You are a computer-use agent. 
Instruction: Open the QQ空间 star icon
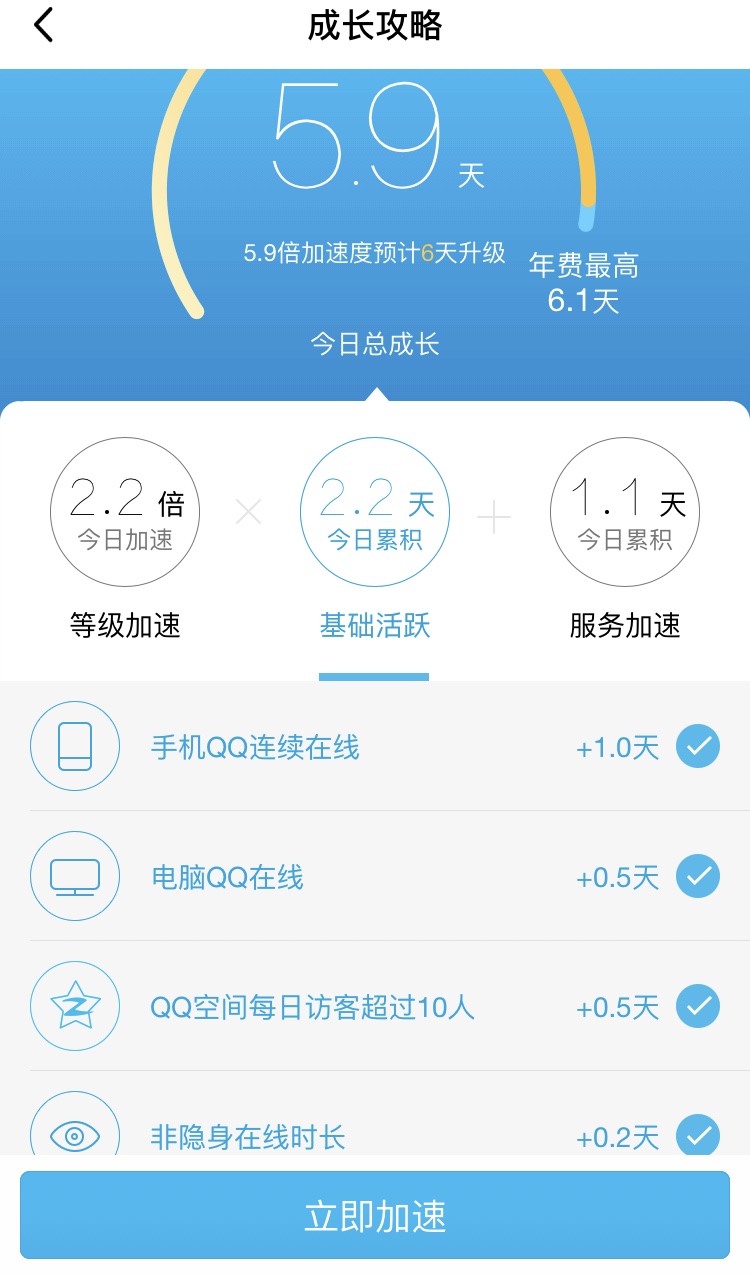pos(75,1006)
